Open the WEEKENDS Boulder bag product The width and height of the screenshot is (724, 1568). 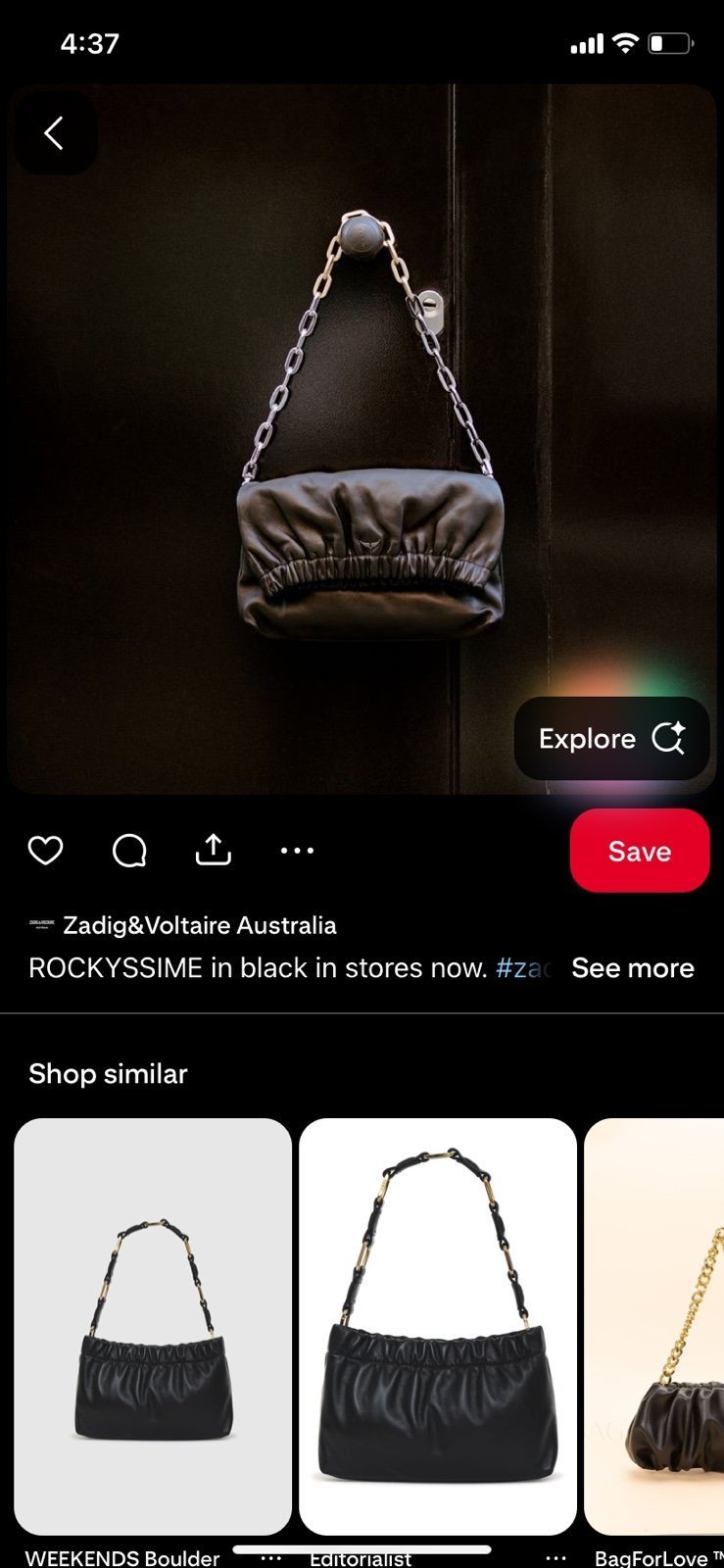153,1326
